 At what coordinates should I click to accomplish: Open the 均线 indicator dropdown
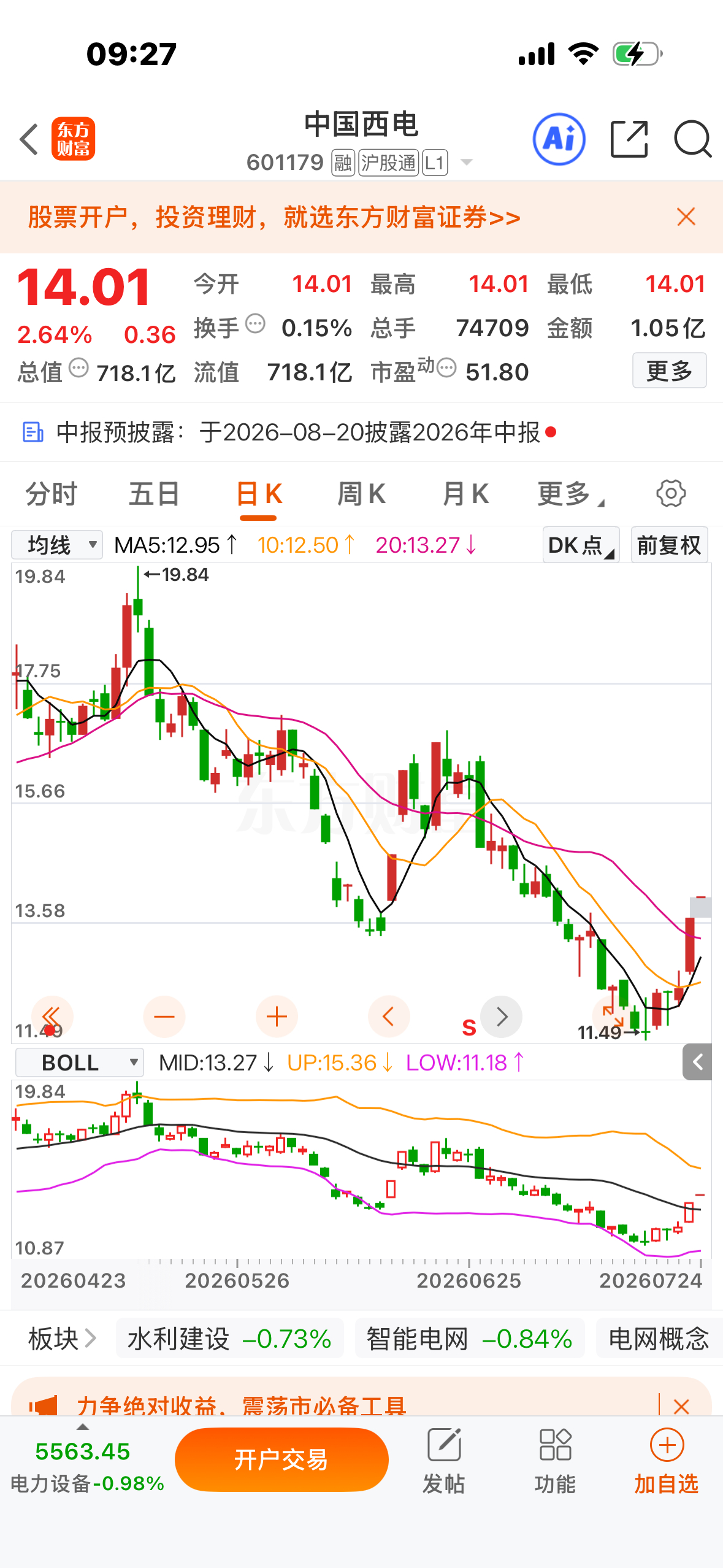coord(57,545)
